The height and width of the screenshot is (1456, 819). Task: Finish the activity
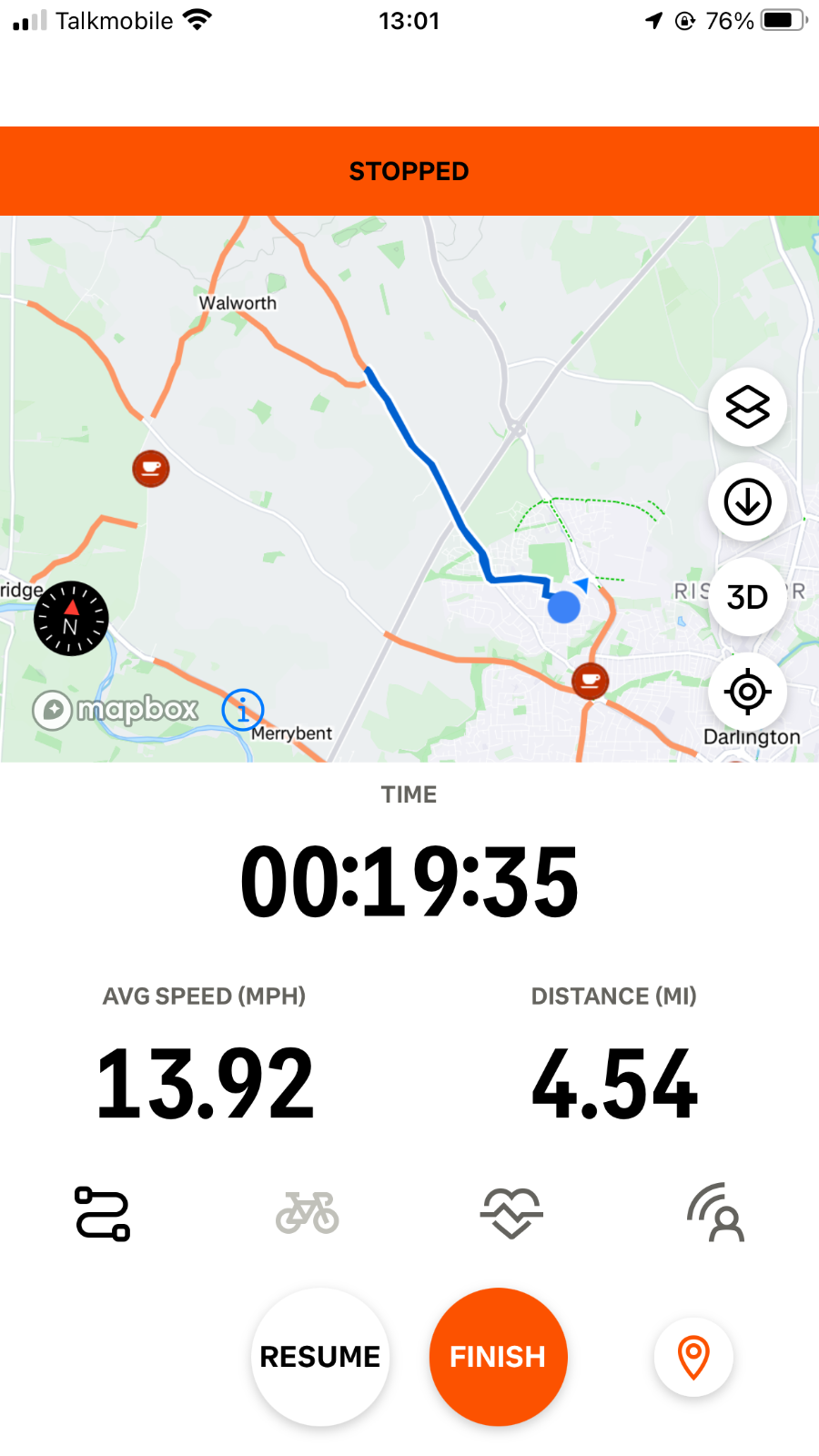tap(498, 1356)
